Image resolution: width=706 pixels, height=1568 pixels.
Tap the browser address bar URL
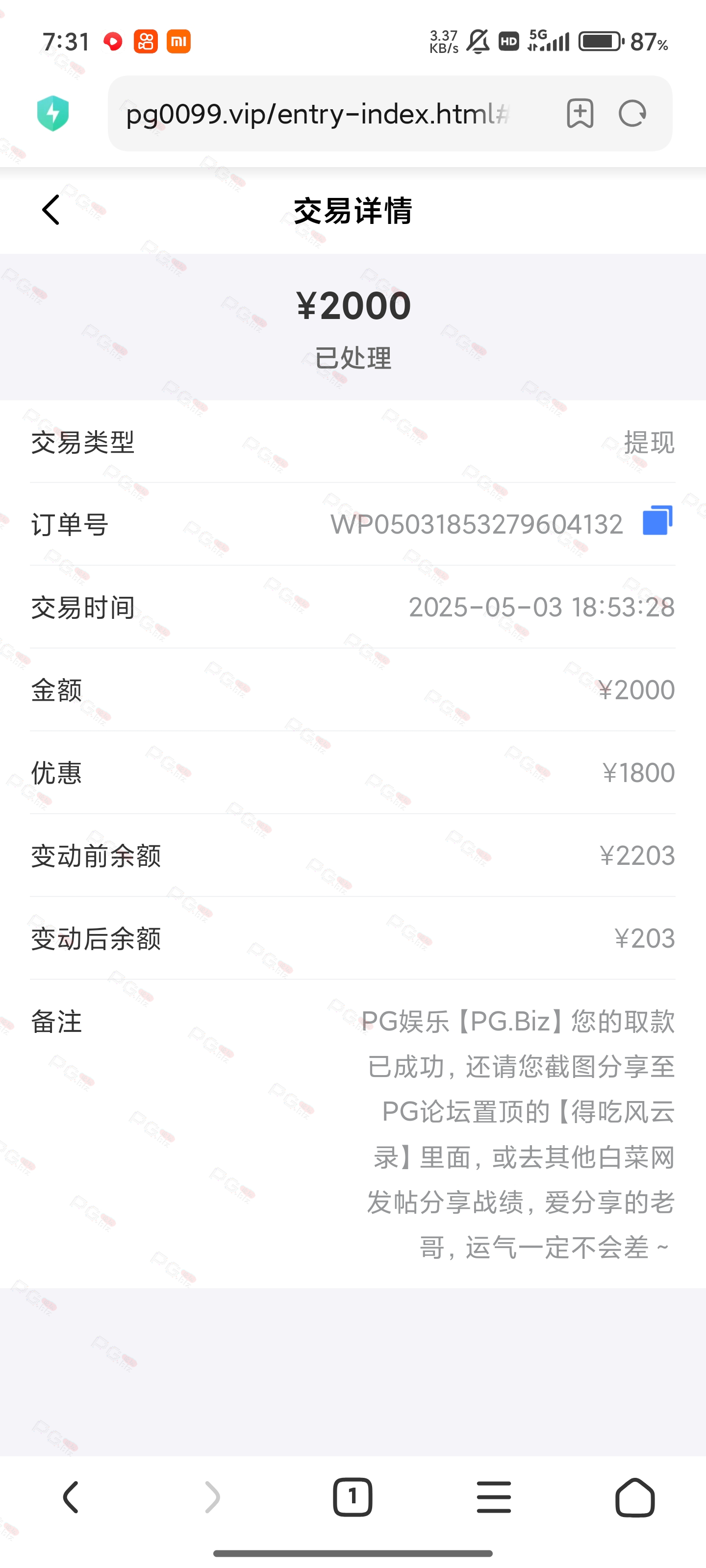[317, 114]
